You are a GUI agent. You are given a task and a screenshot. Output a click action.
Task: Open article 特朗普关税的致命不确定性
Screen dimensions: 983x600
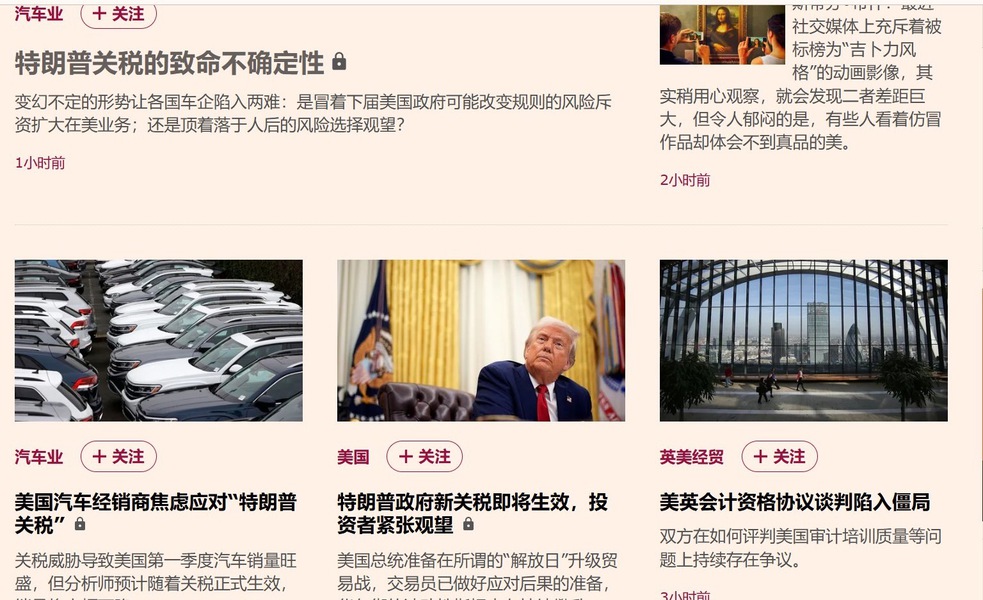[169, 63]
